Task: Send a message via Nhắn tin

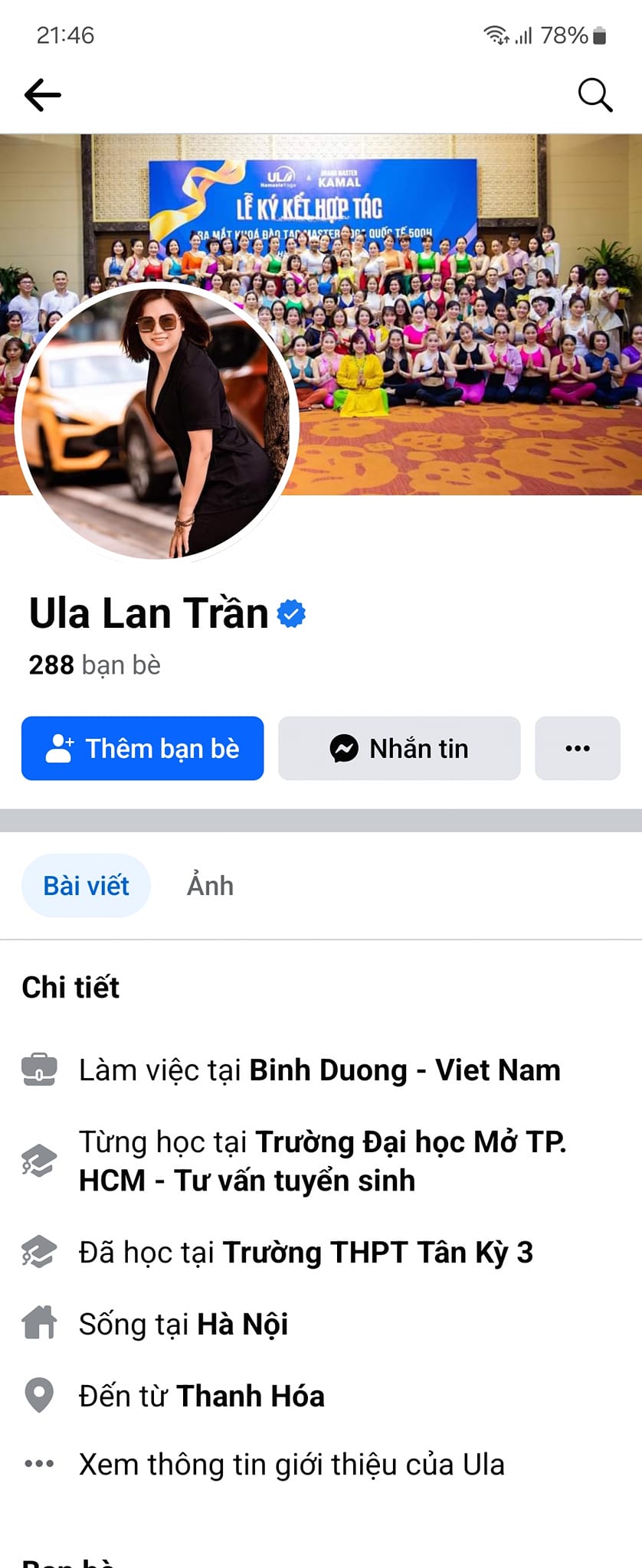Action: click(399, 749)
